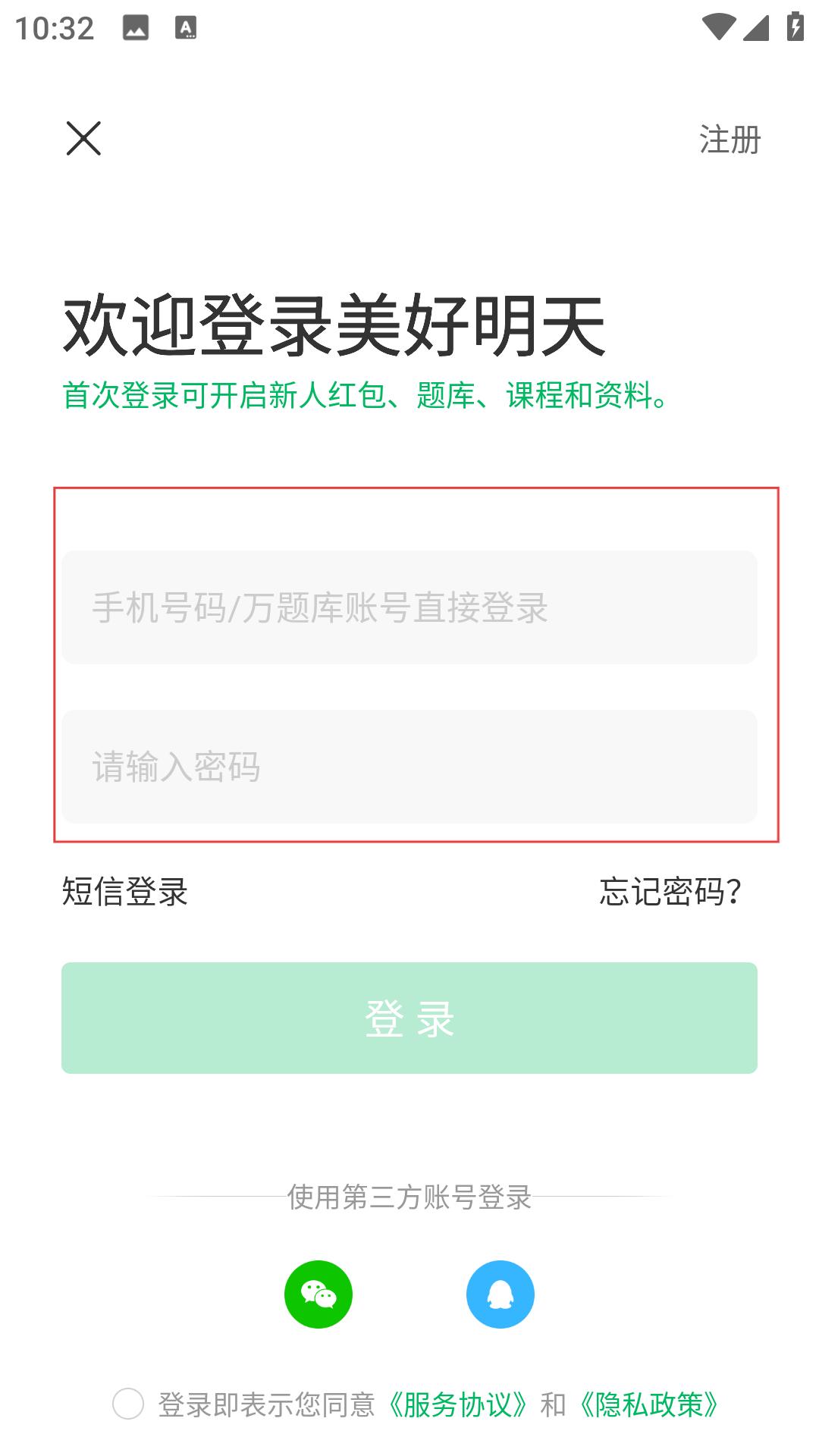The height and width of the screenshot is (1456, 819).
Task: Check the agreement consent circle
Action: click(128, 1404)
